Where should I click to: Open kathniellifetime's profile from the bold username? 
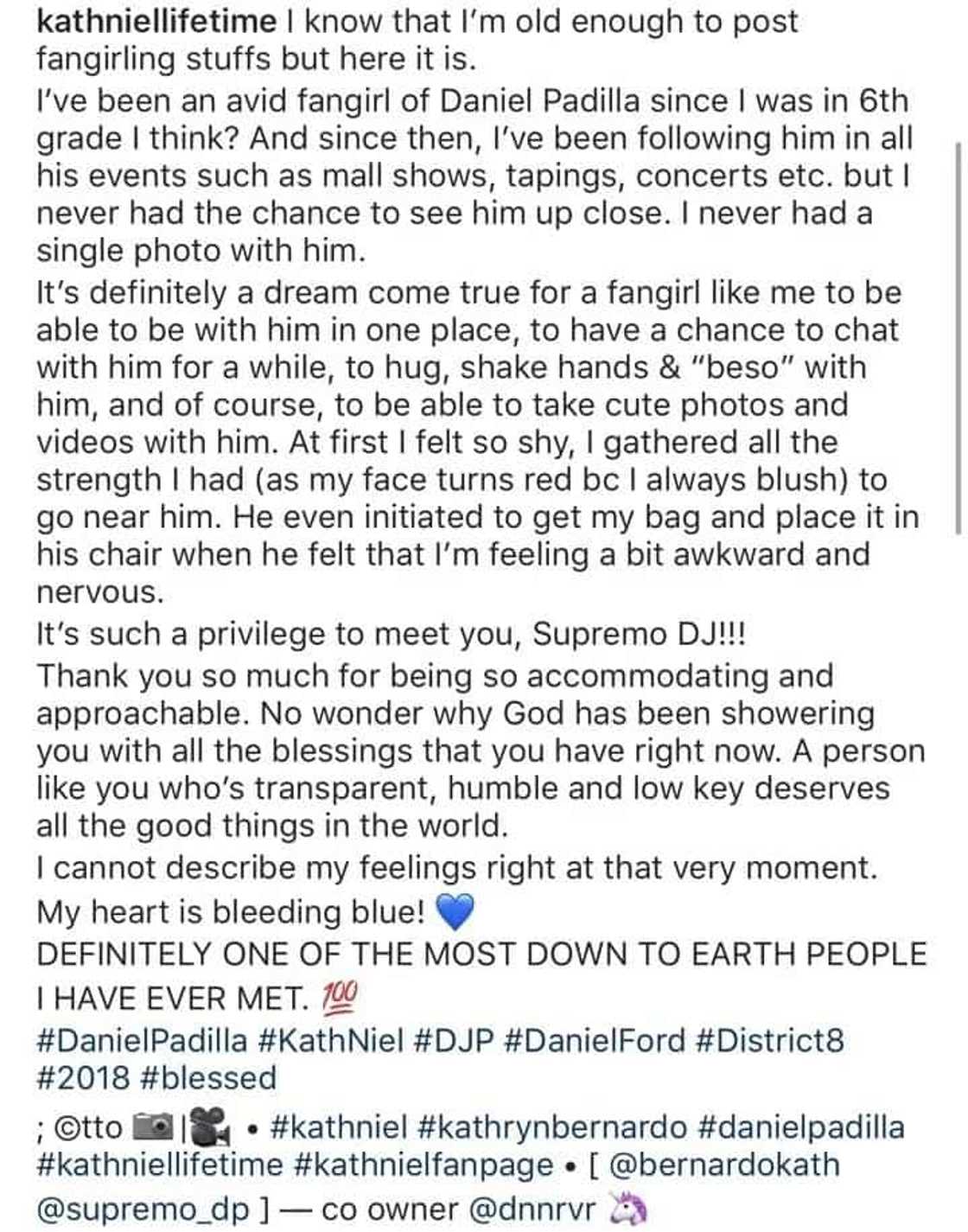pos(156,22)
